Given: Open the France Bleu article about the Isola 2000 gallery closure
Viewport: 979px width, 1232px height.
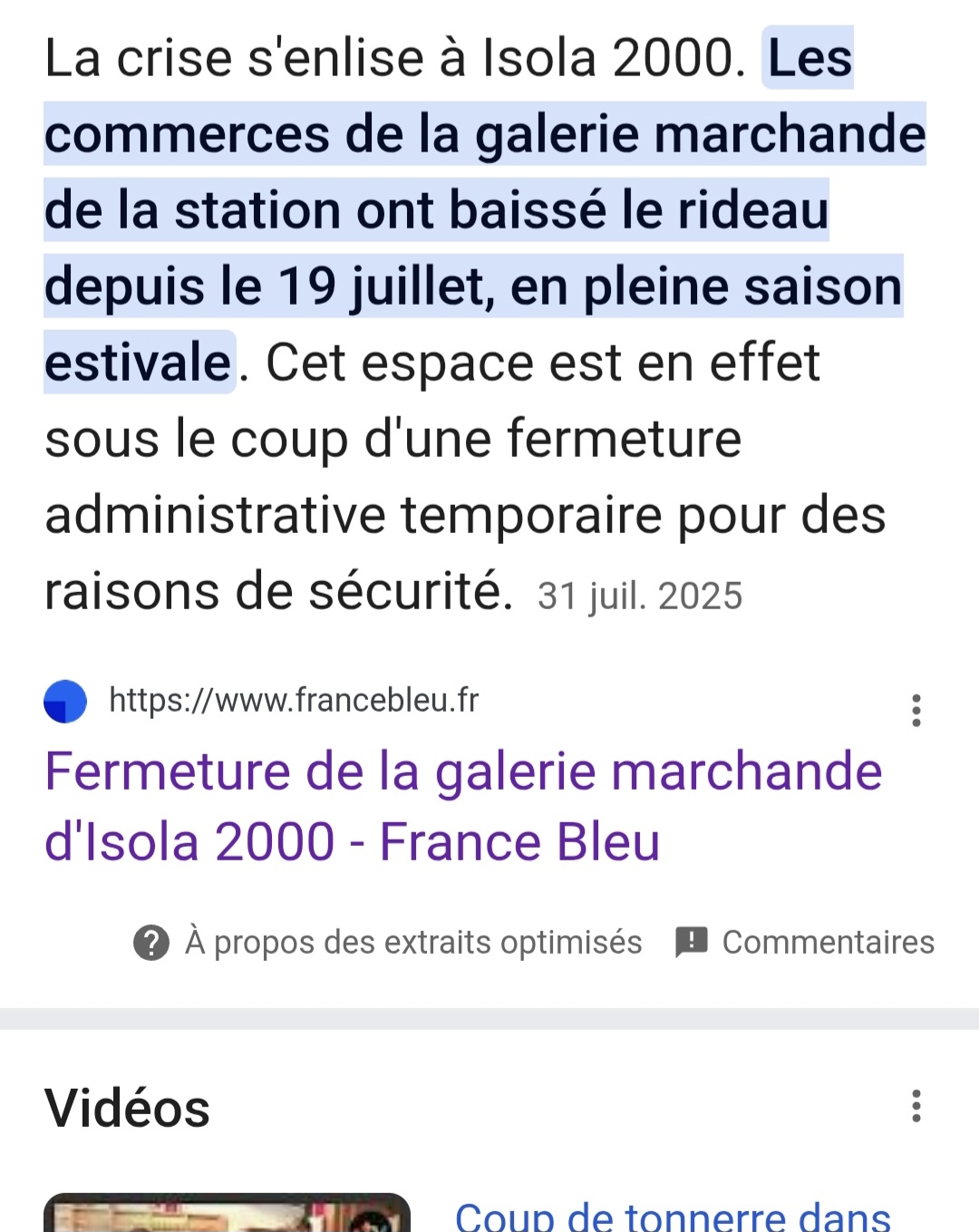Looking at the screenshot, I should pos(462,806).
